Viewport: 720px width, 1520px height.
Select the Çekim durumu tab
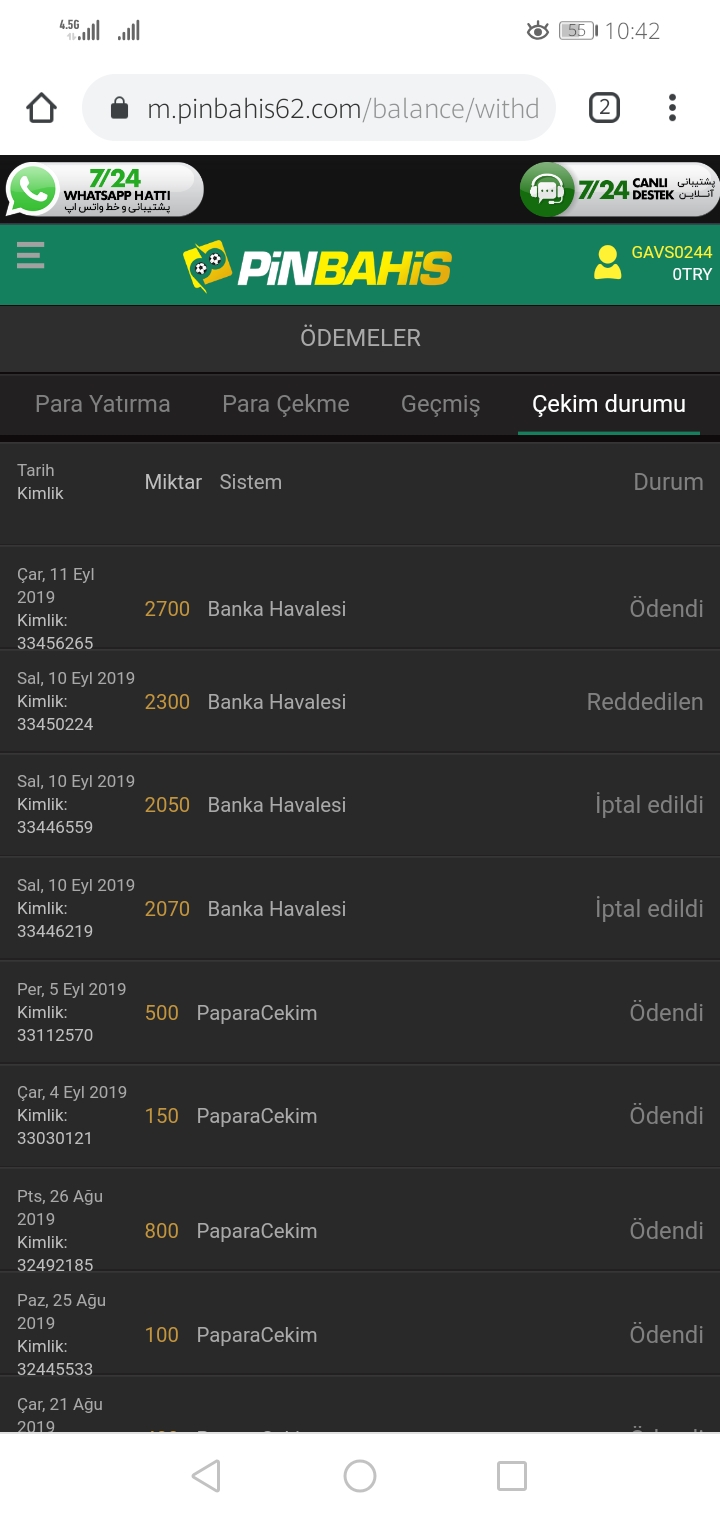coord(609,404)
